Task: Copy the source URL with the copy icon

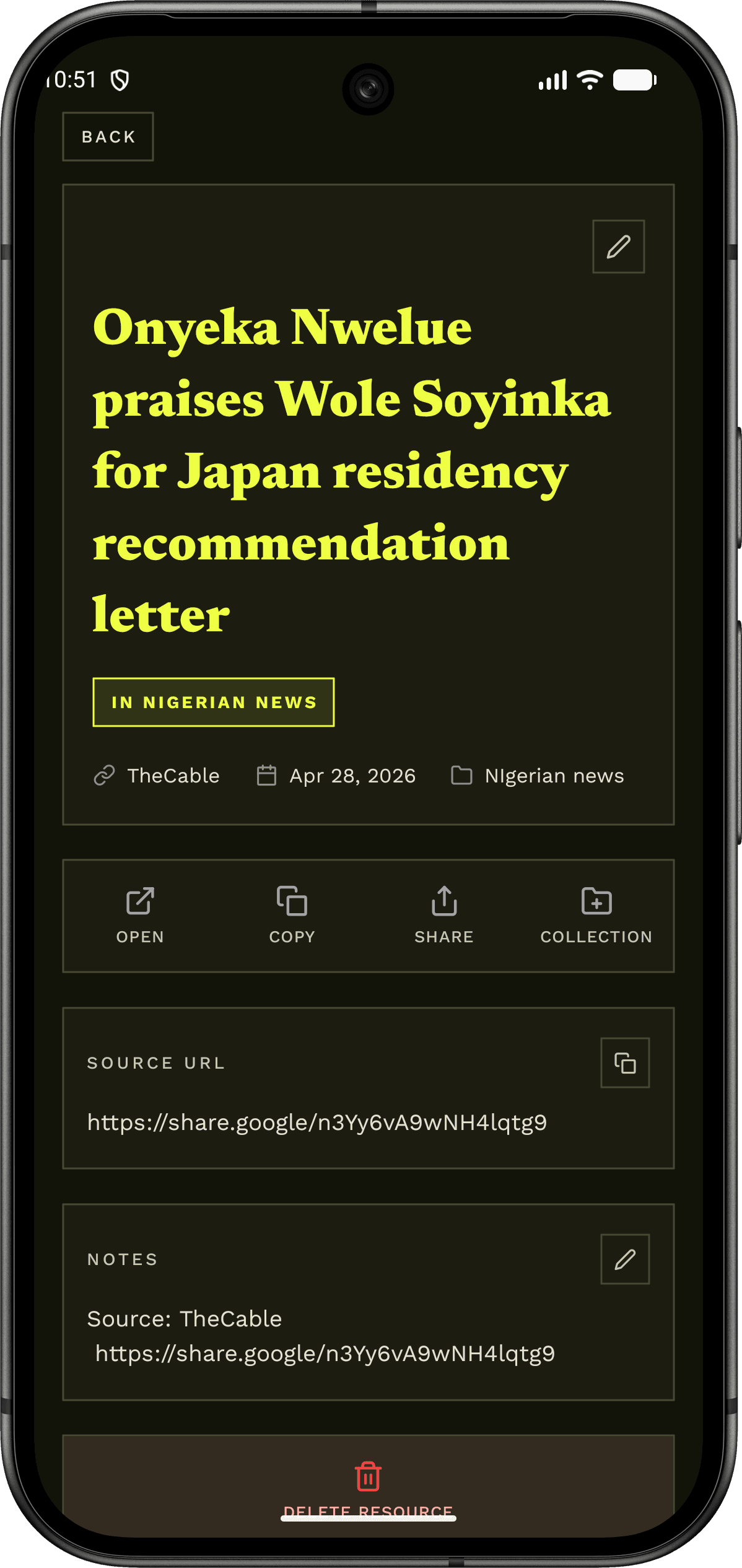Action: click(x=625, y=1062)
